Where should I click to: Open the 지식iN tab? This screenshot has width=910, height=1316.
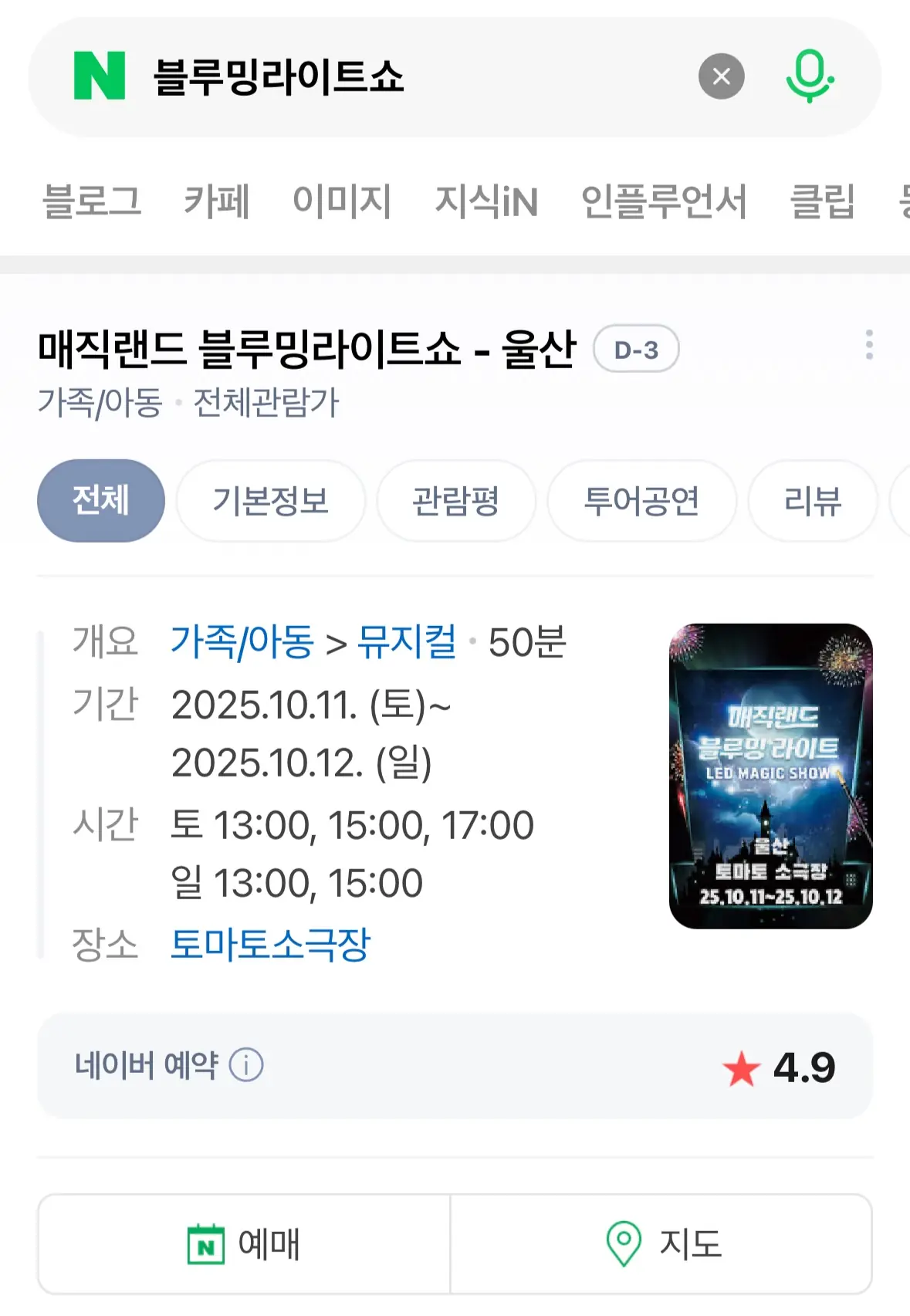coord(486,201)
